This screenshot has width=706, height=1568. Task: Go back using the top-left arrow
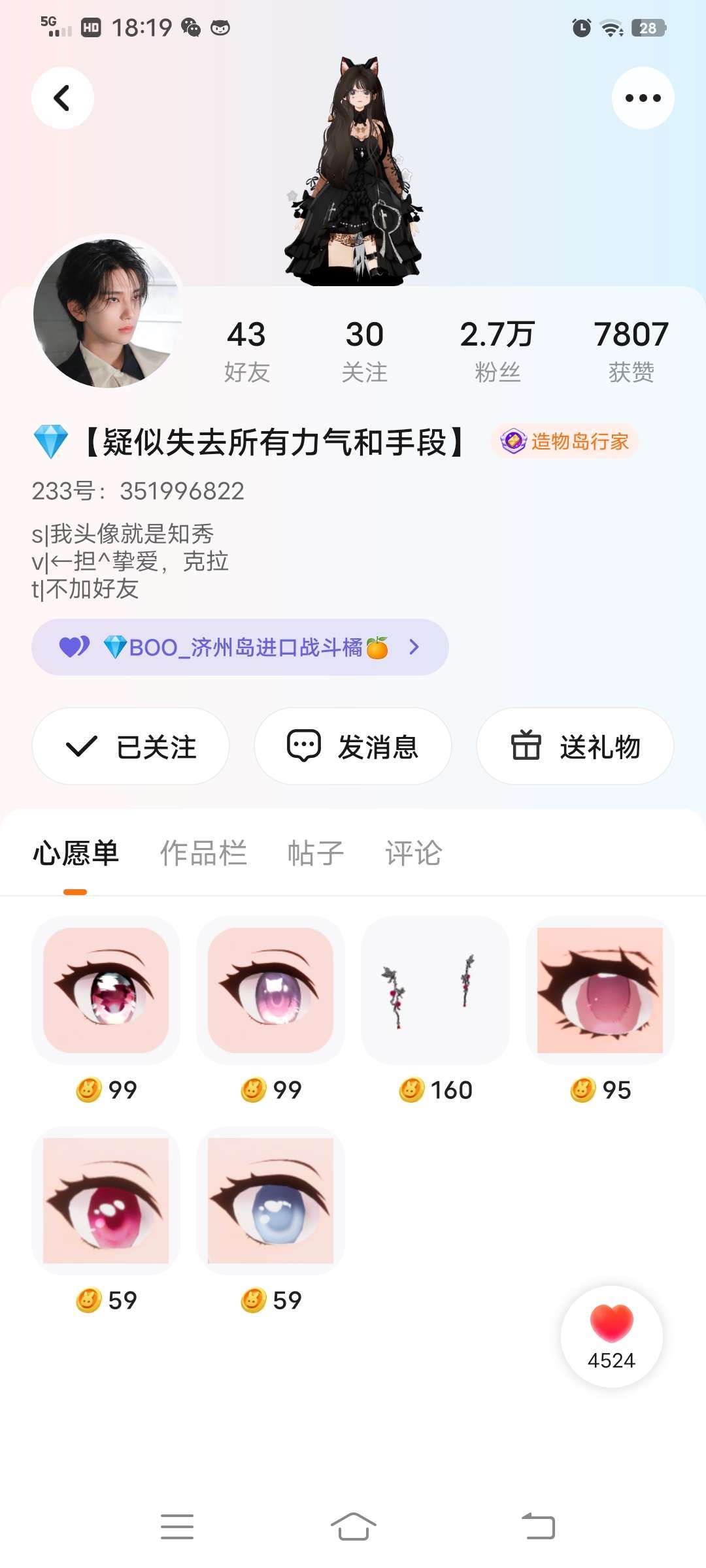[63, 98]
